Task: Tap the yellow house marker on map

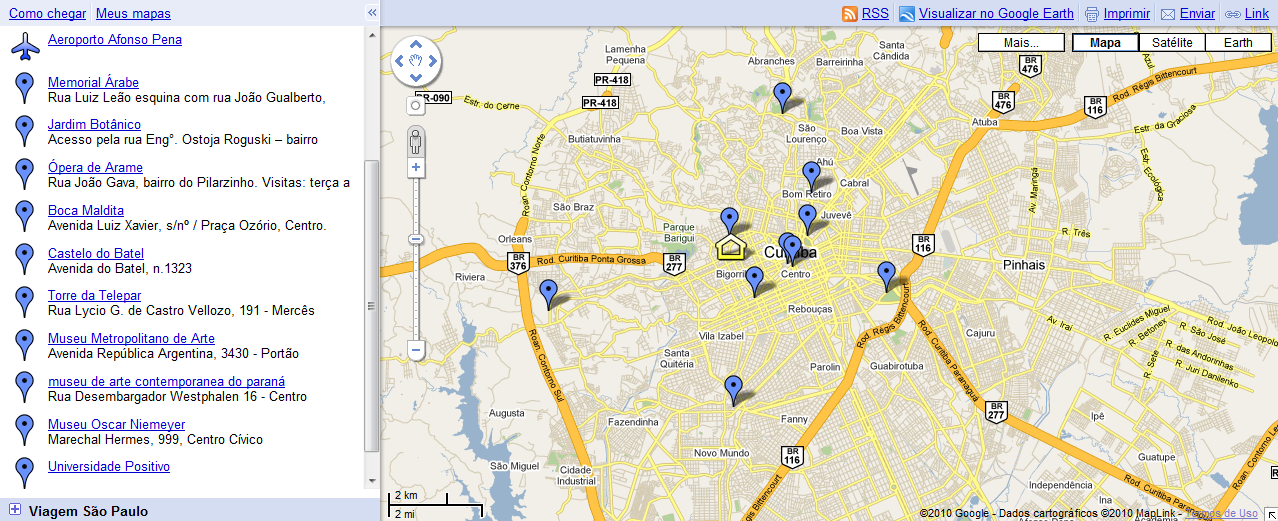Action: pyautogui.click(x=731, y=247)
